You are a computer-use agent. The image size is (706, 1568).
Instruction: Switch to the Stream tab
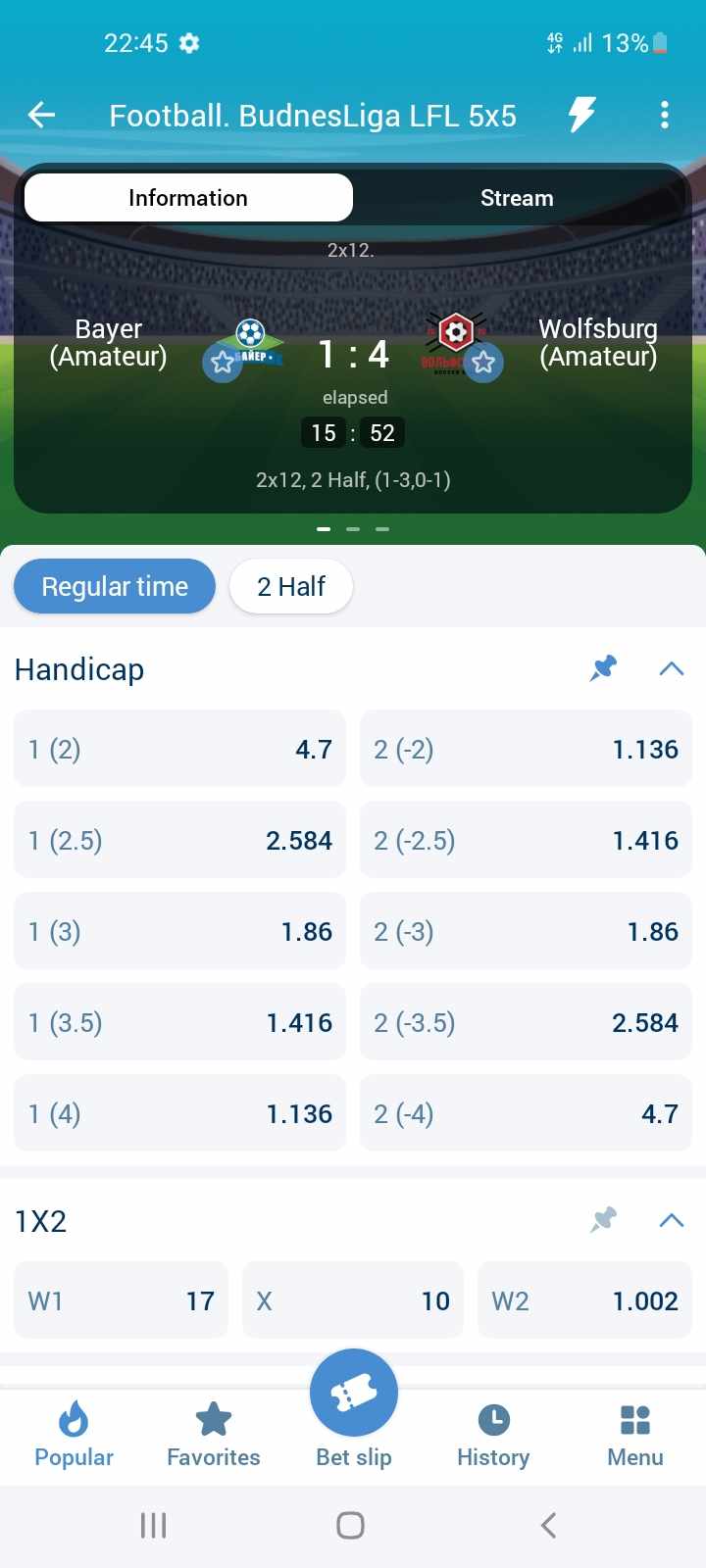pyautogui.click(x=517, y=198)
